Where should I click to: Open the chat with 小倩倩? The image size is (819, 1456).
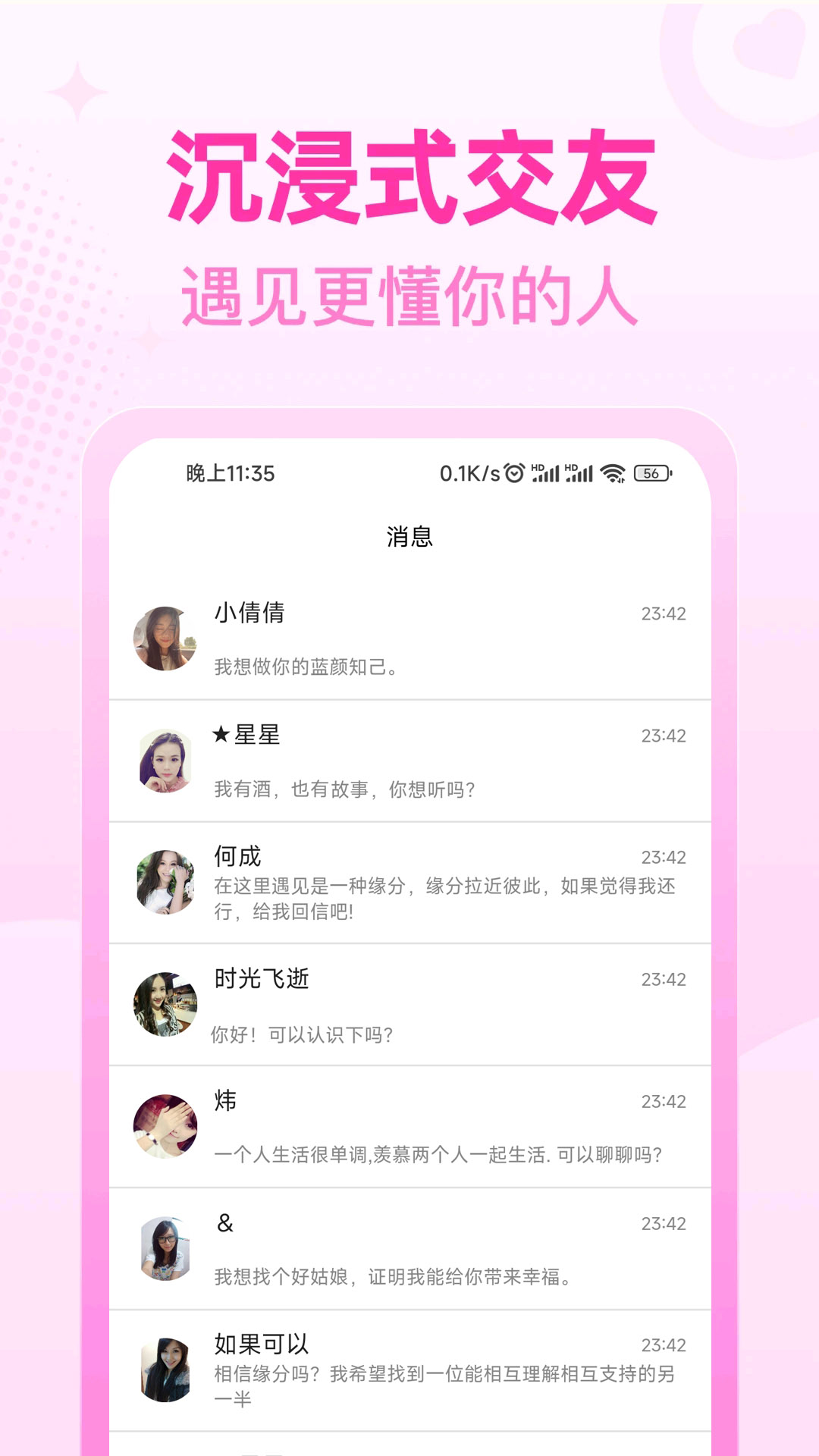pos(409,637)
